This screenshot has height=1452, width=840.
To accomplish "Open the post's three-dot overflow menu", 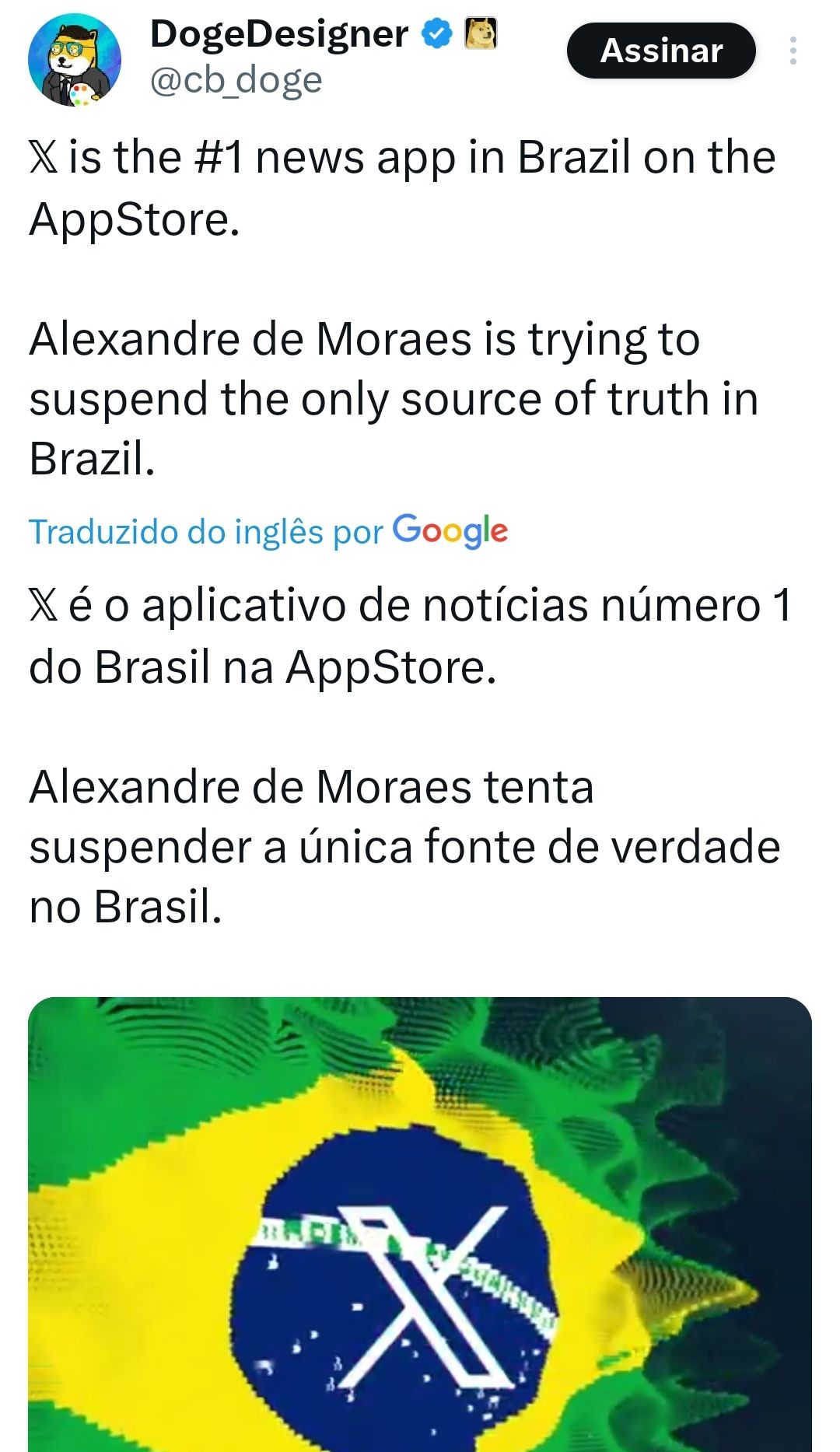I will (793, 51).
